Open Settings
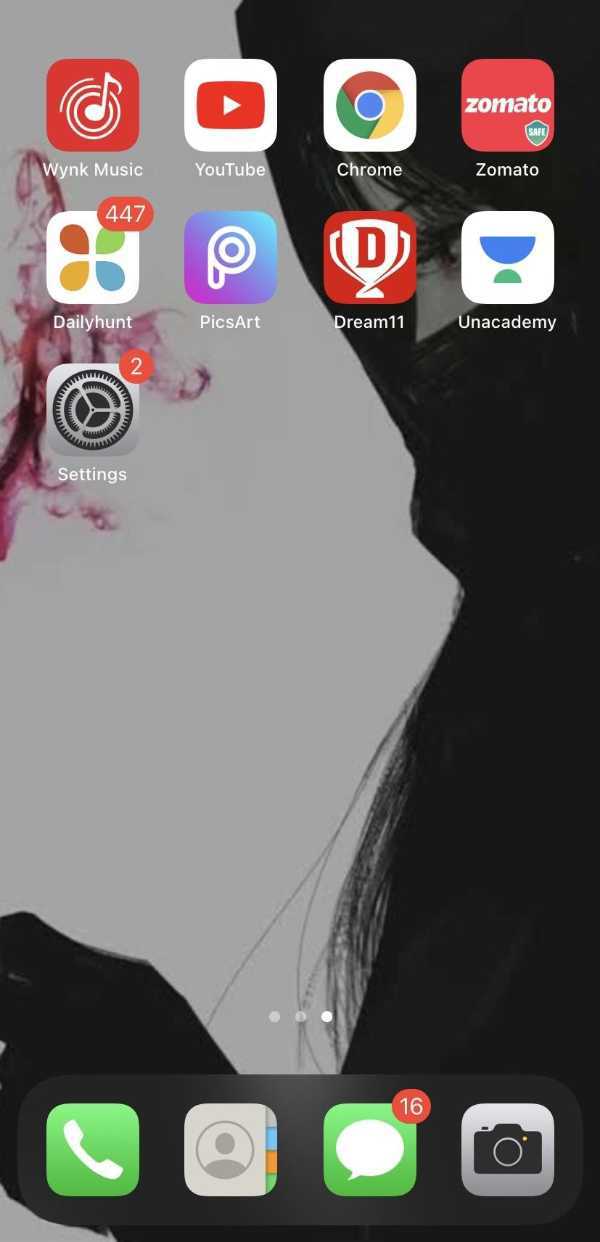This screenshot has width=600, height=1242. point(93,410)
